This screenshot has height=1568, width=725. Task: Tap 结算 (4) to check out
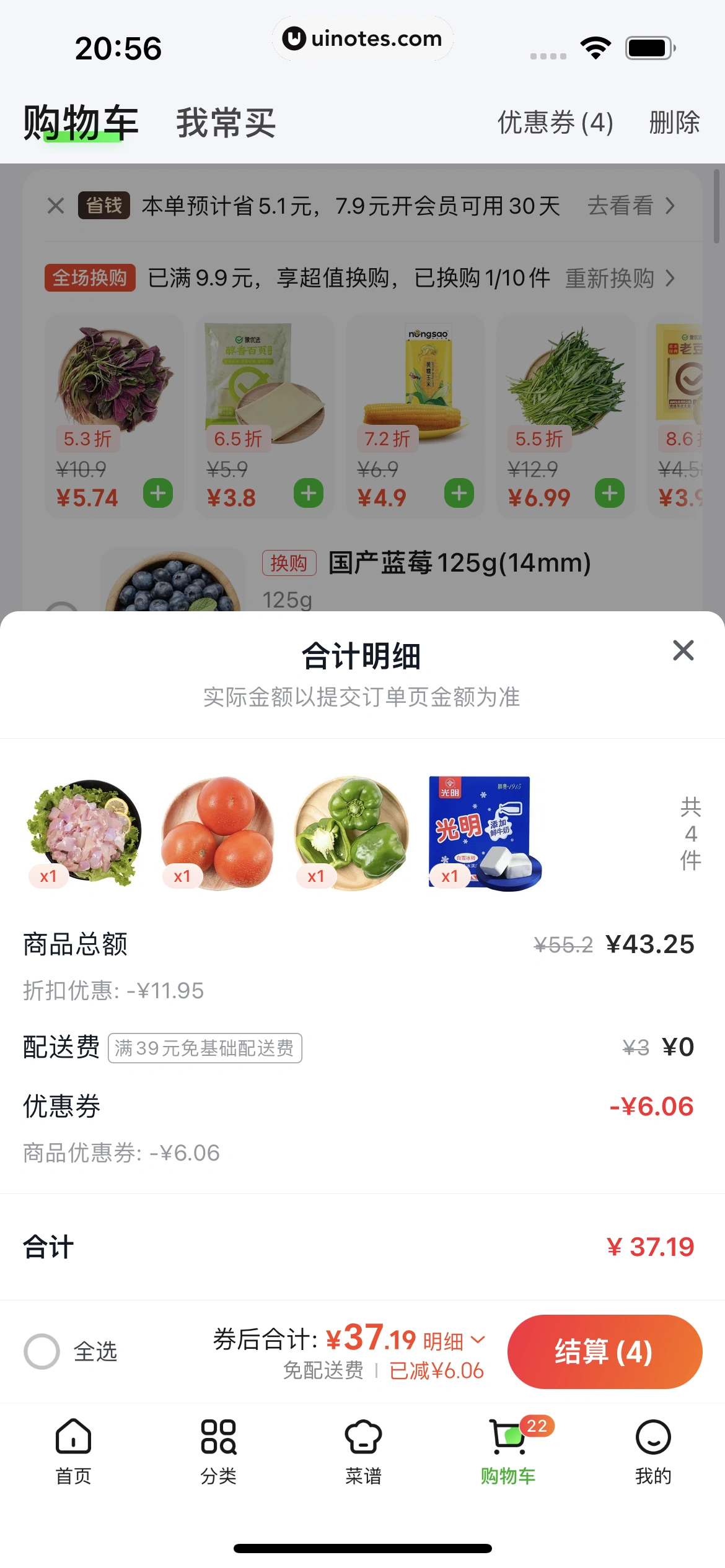click(604, 1351)
